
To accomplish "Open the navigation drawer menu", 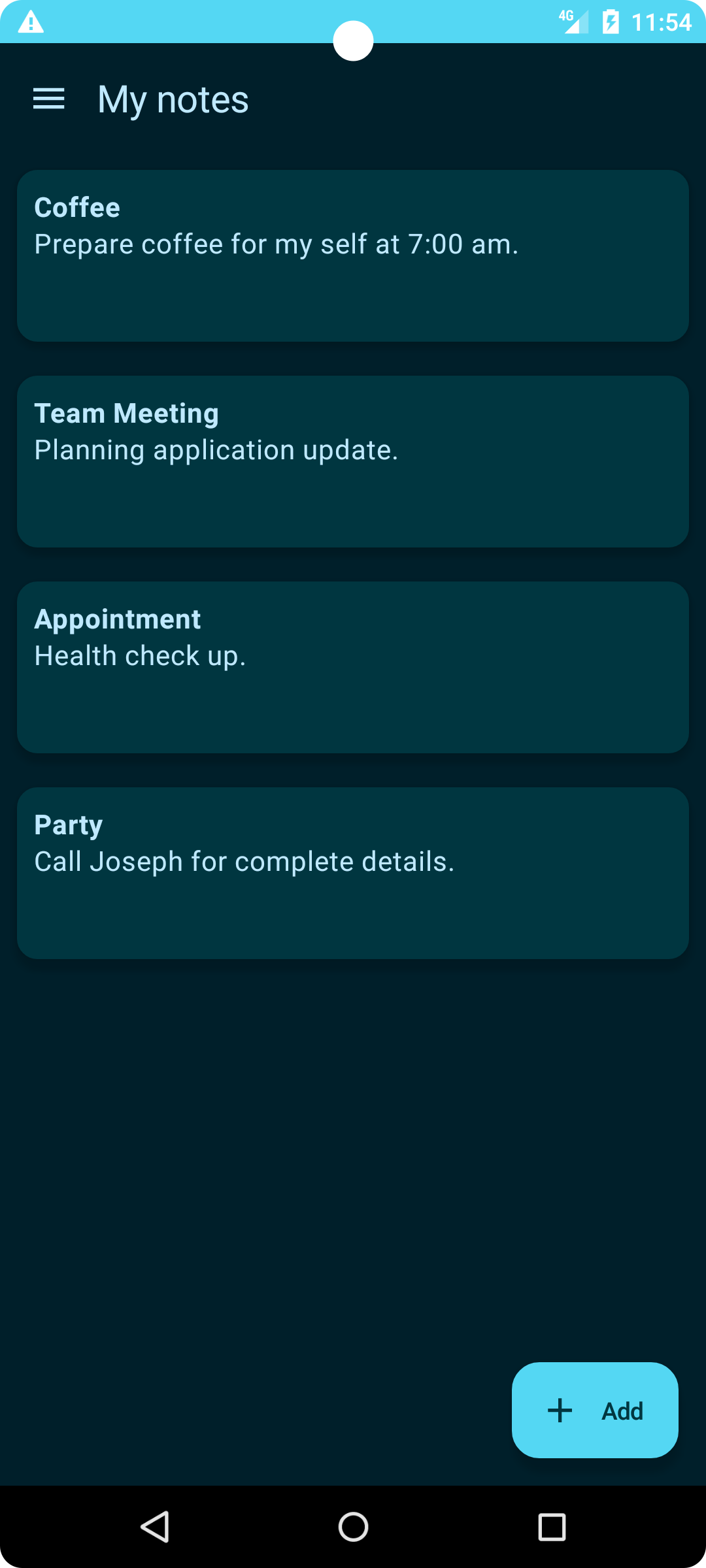I will coord(49,99).
